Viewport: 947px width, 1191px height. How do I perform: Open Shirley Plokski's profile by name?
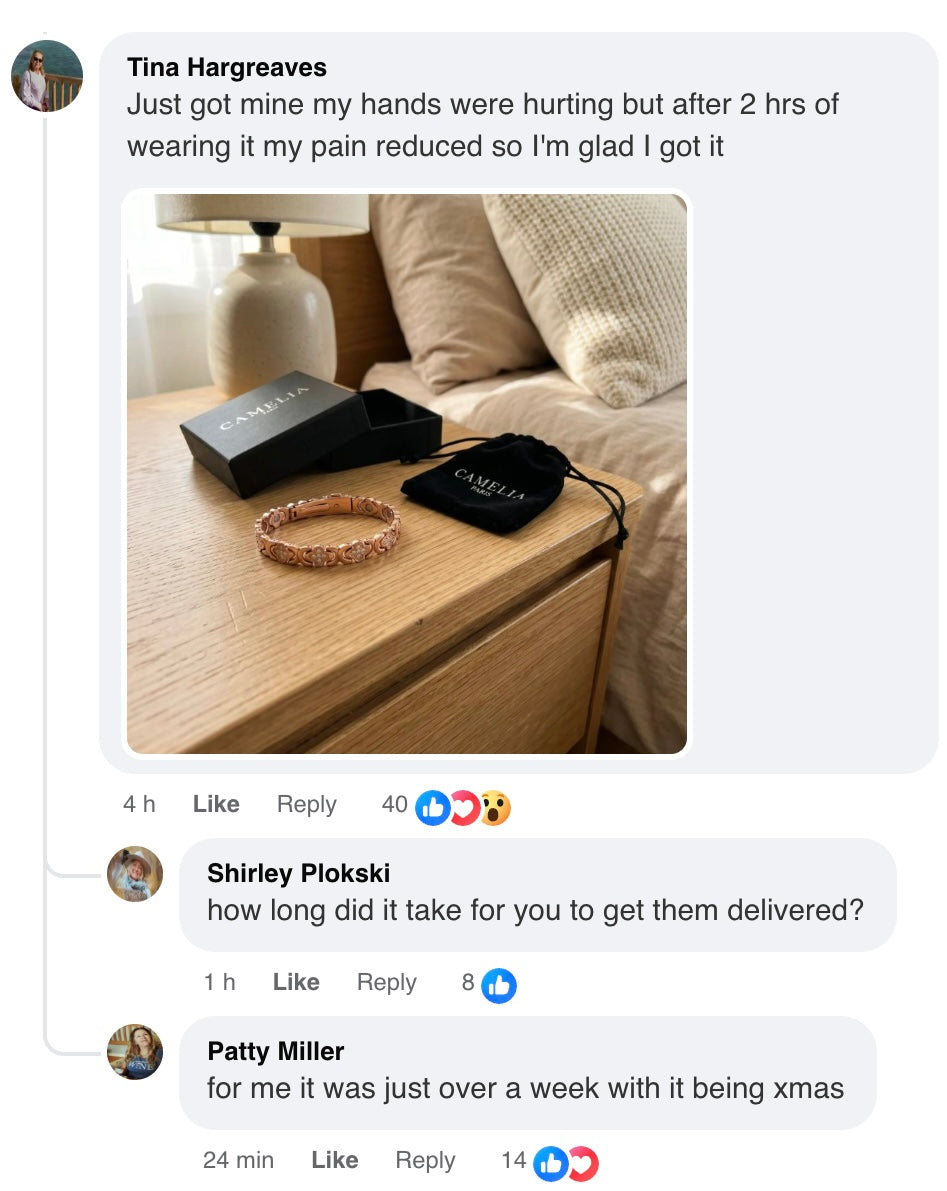point(298,873)
